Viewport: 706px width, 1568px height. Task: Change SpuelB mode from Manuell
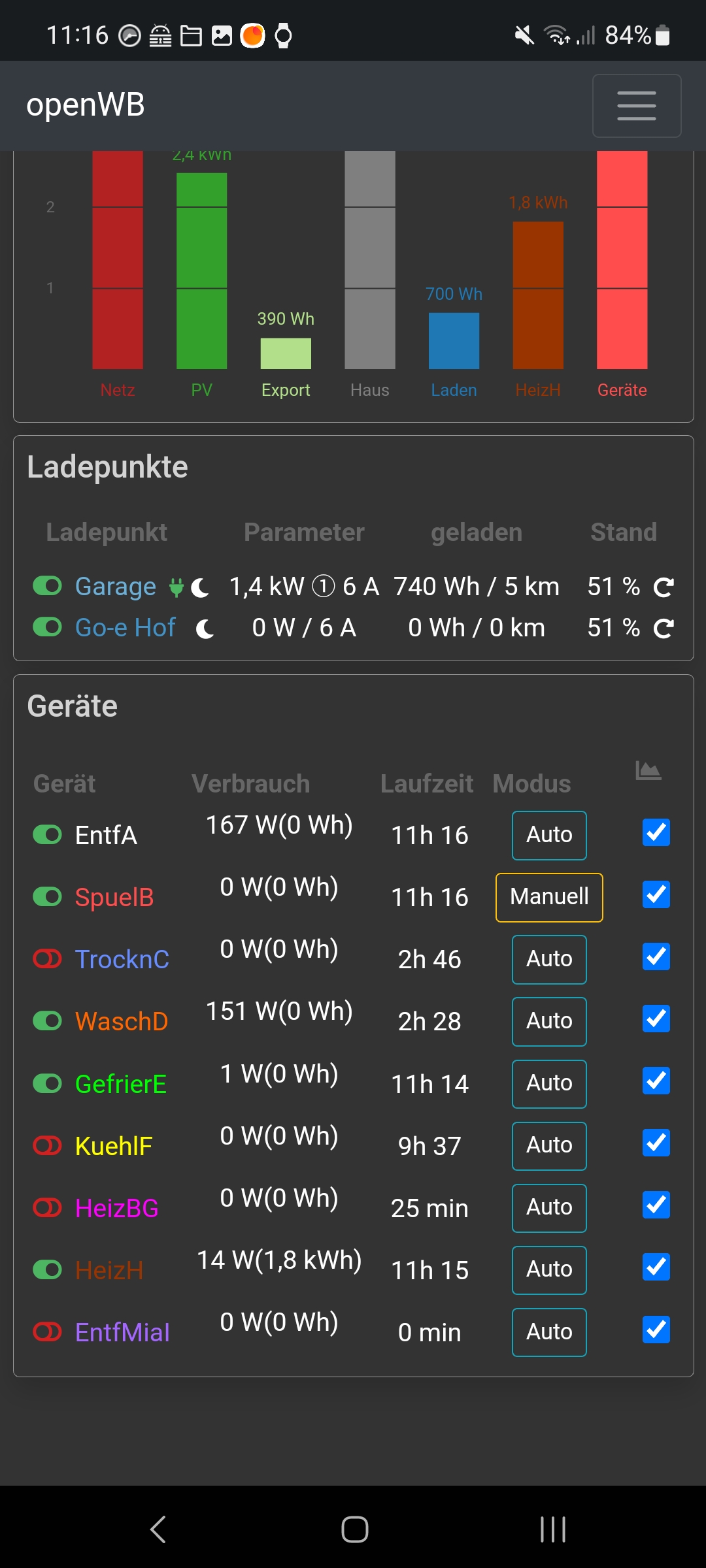(x=549, y=897)
